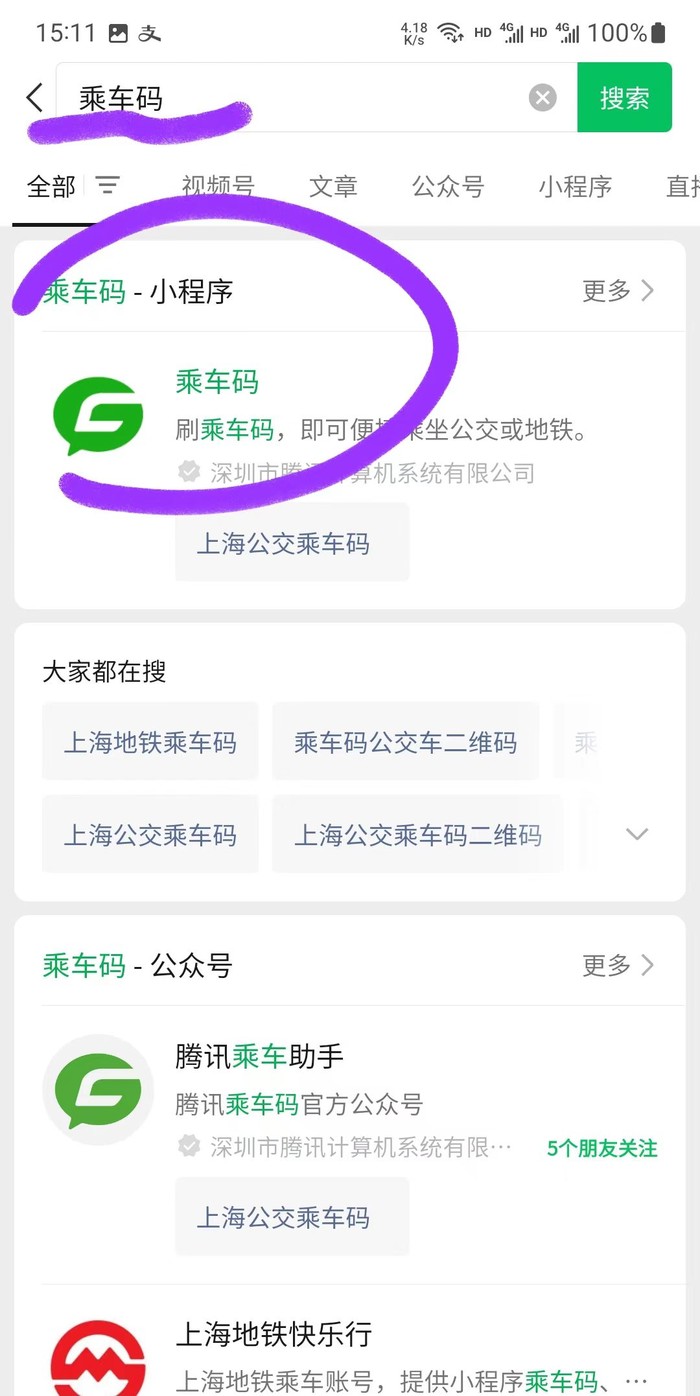
Task: Search the suggestion 上海公交乘车码二维码
Action: coord(417,835)
